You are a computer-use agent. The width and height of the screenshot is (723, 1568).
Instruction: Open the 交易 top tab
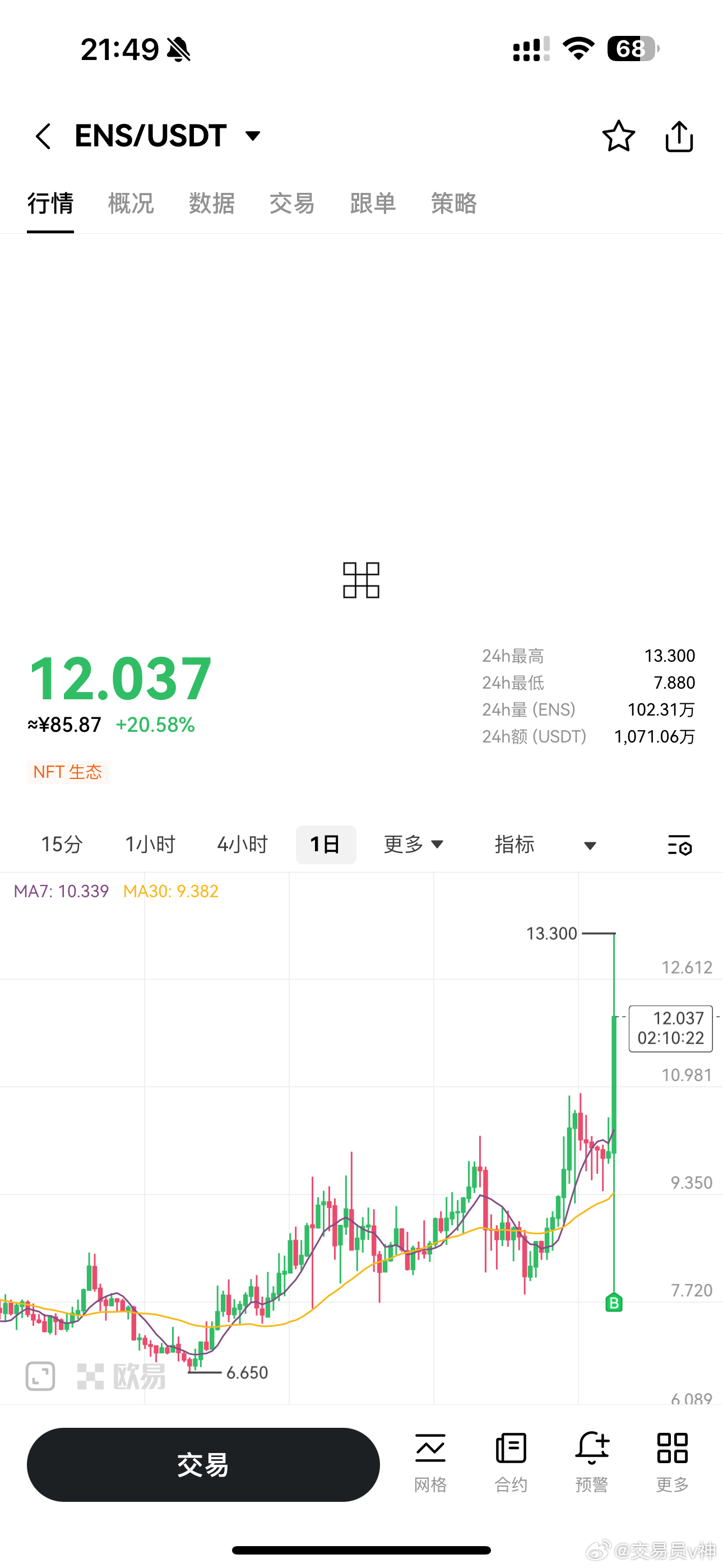pos(292,202)
